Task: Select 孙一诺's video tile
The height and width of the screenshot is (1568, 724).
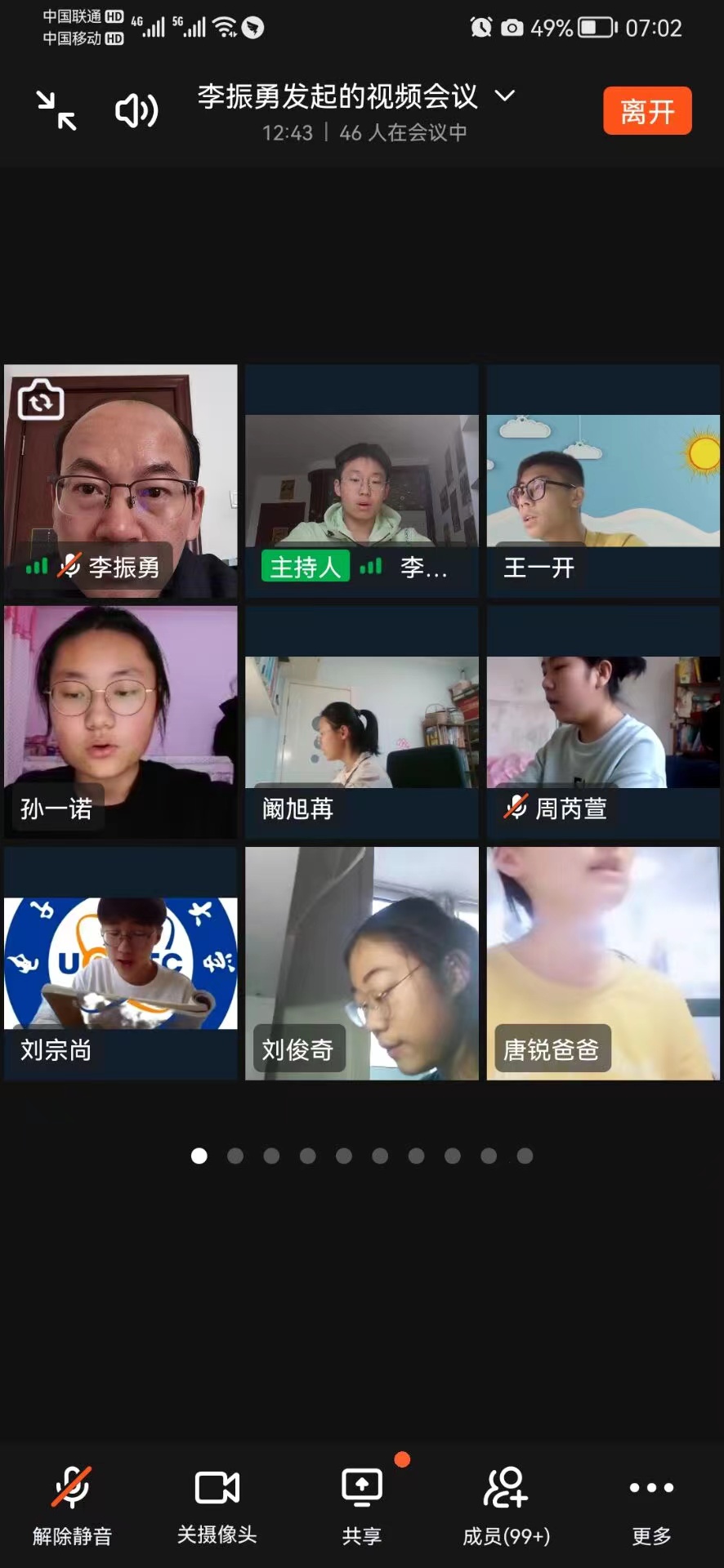Action: point(121,721)
